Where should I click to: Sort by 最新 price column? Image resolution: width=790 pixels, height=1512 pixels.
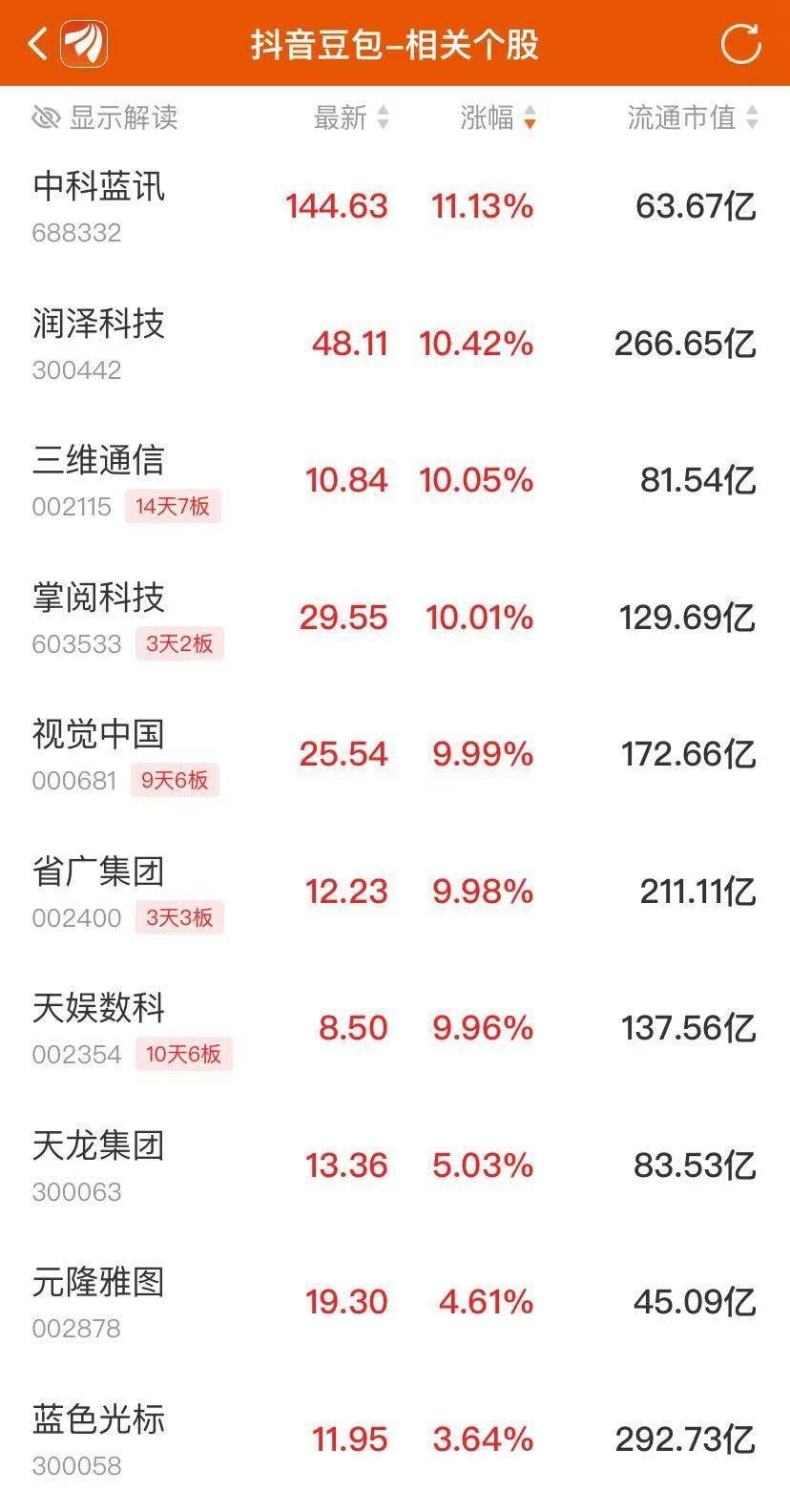coord(351,117)
